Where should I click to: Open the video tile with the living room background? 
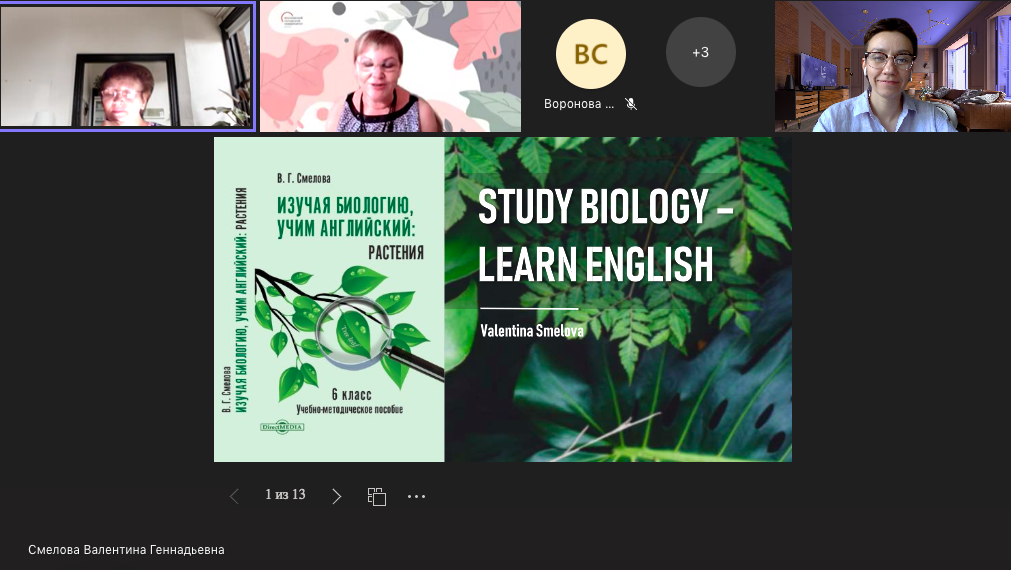[x=892, y=66]
